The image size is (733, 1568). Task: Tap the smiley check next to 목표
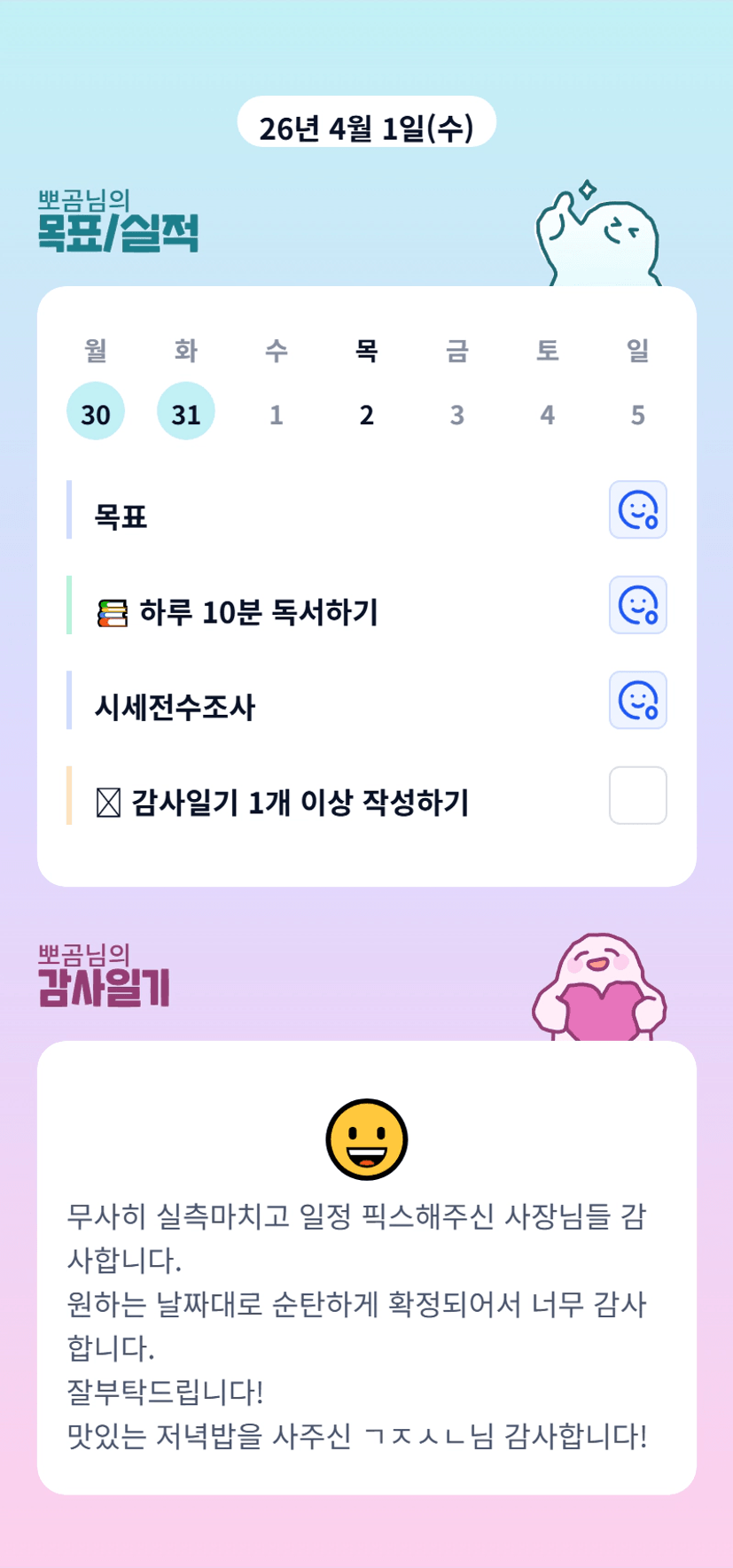point(637,510)
